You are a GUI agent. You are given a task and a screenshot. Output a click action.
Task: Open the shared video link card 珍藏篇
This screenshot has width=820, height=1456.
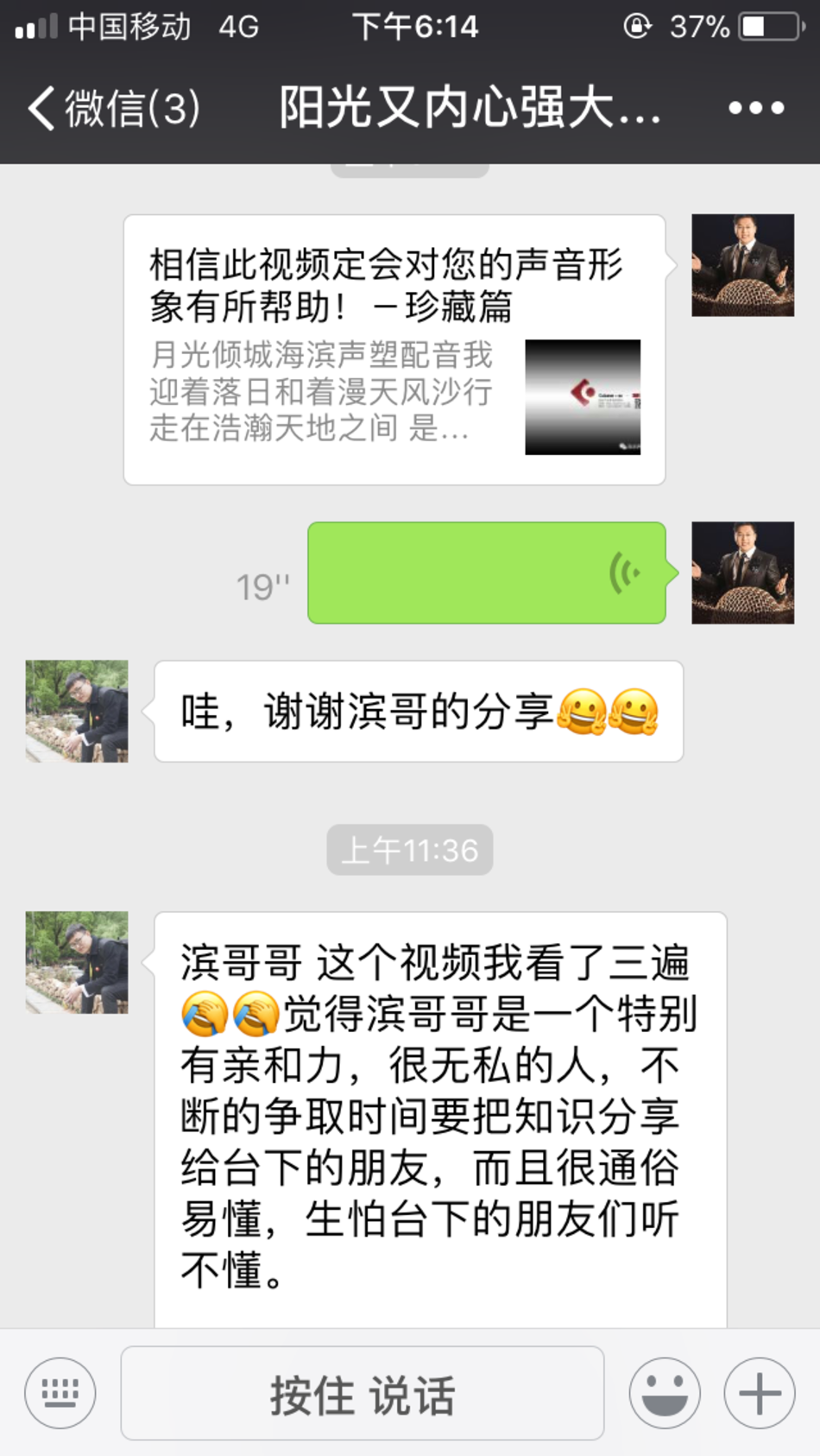(x=394, y=350)
